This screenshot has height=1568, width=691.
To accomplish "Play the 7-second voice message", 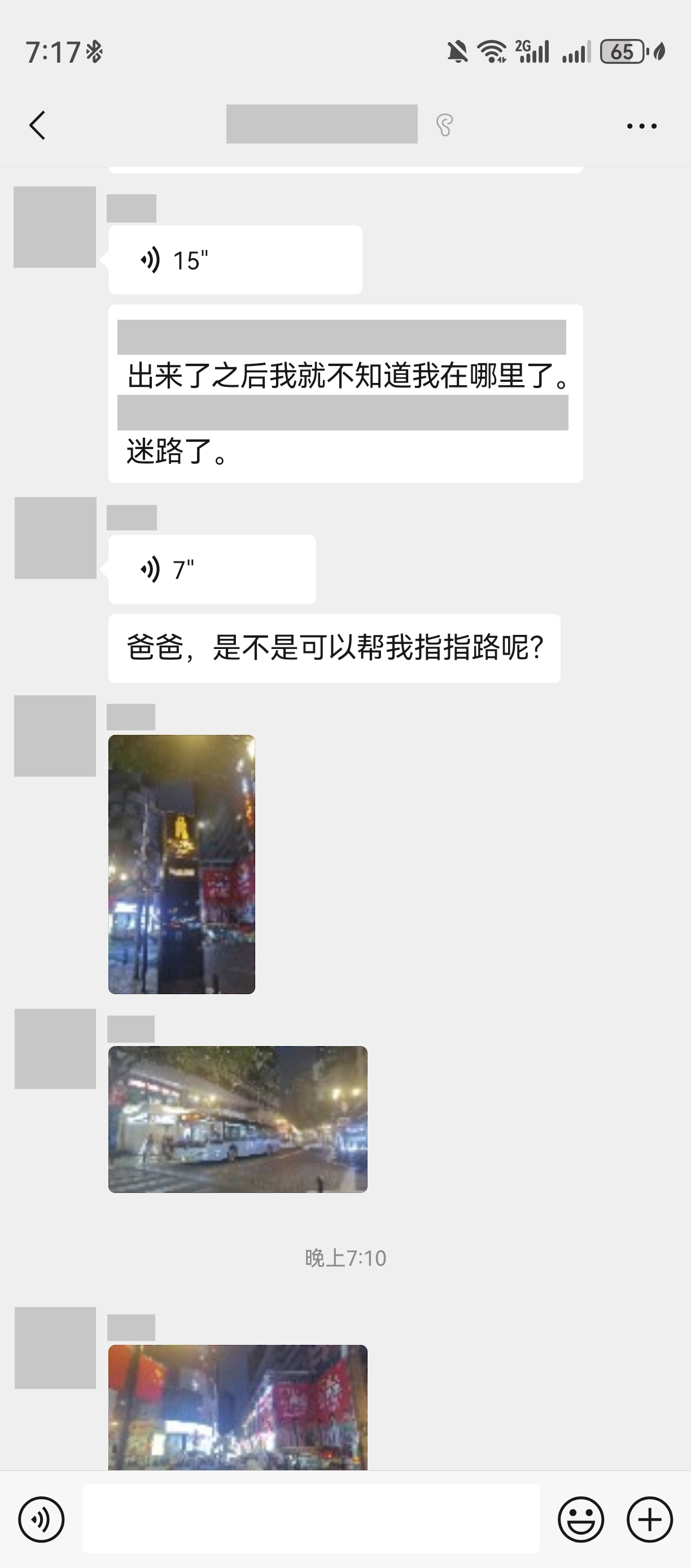I will click(212, 570).
